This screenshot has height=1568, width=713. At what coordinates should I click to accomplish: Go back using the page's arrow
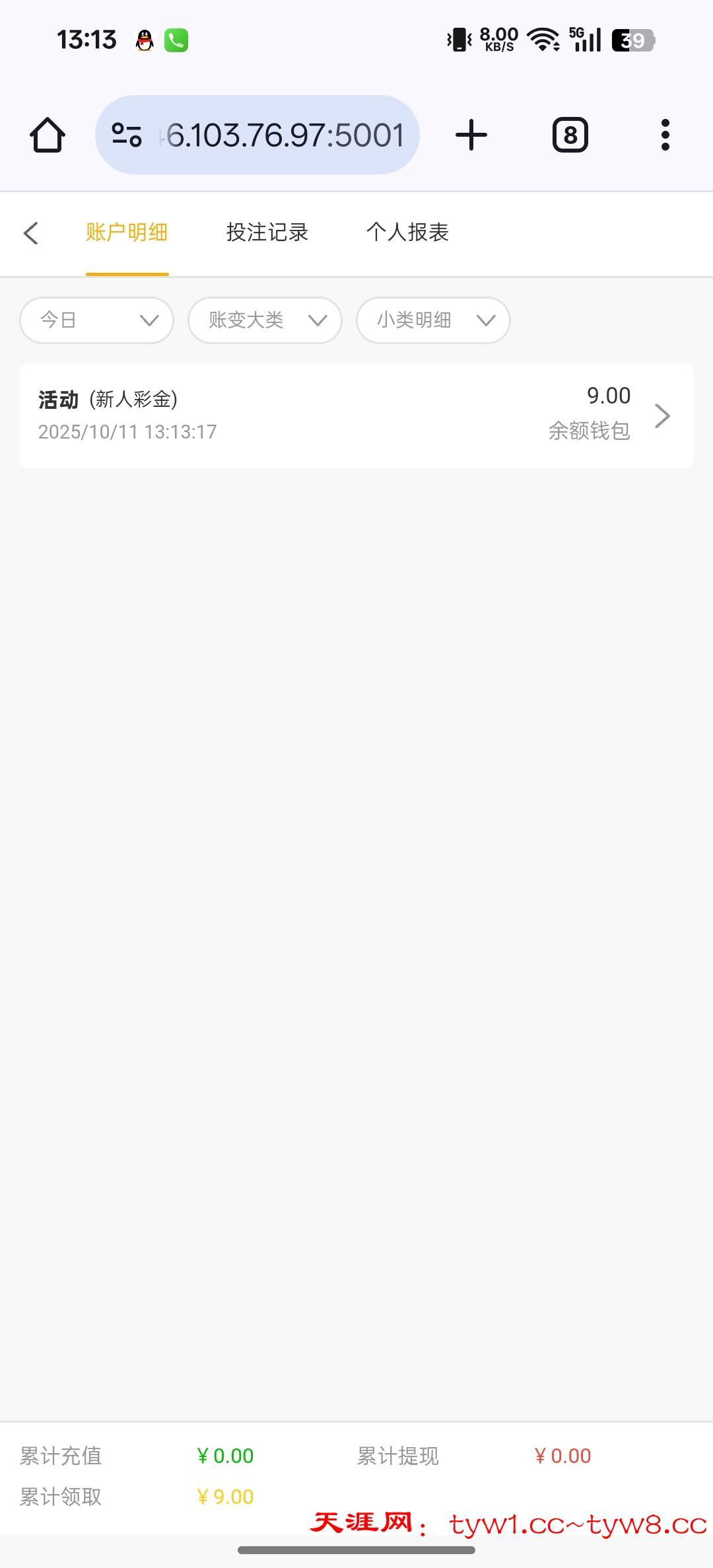(30, 233)
